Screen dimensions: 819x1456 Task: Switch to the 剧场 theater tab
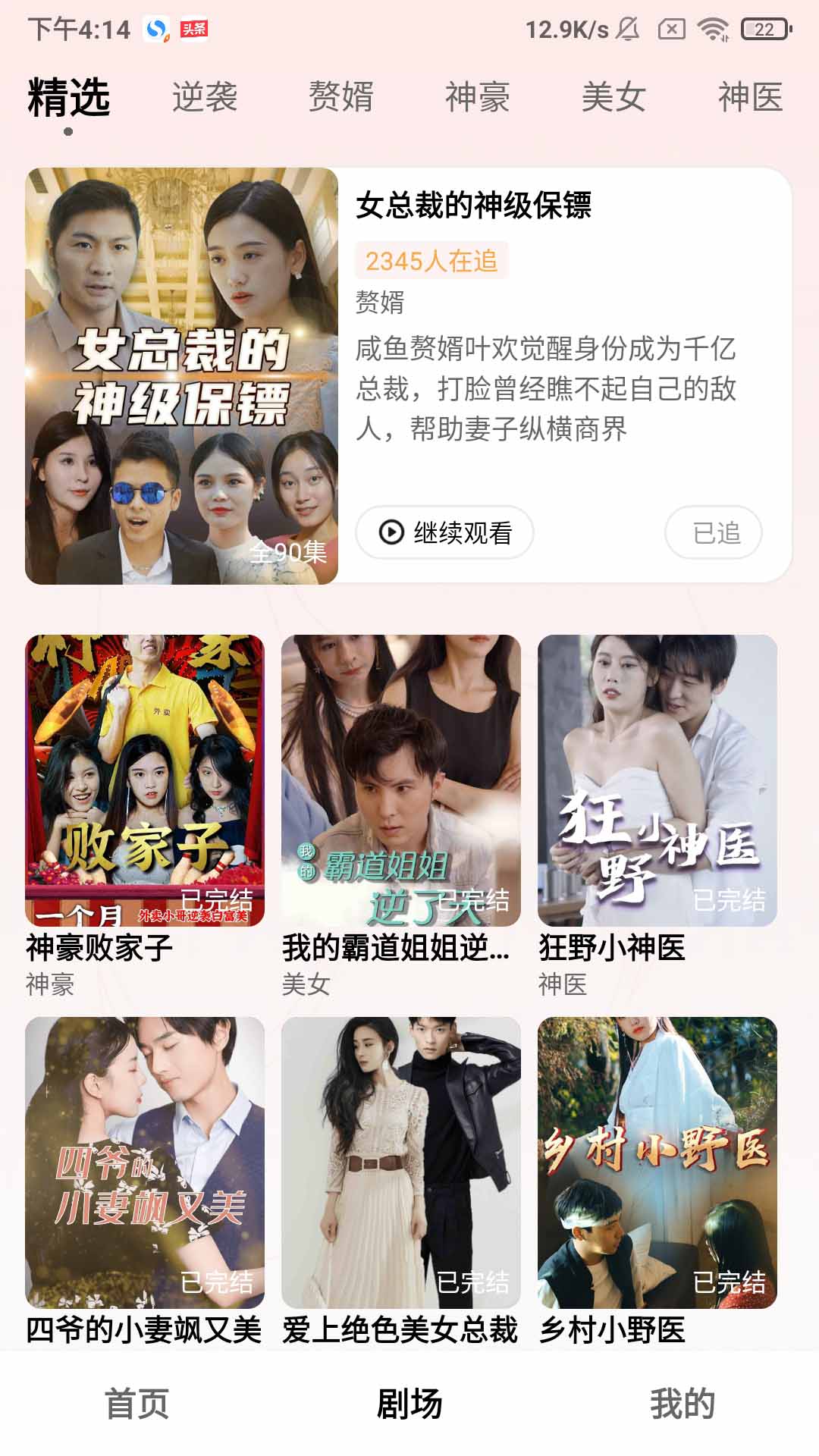coord(409,1403)
